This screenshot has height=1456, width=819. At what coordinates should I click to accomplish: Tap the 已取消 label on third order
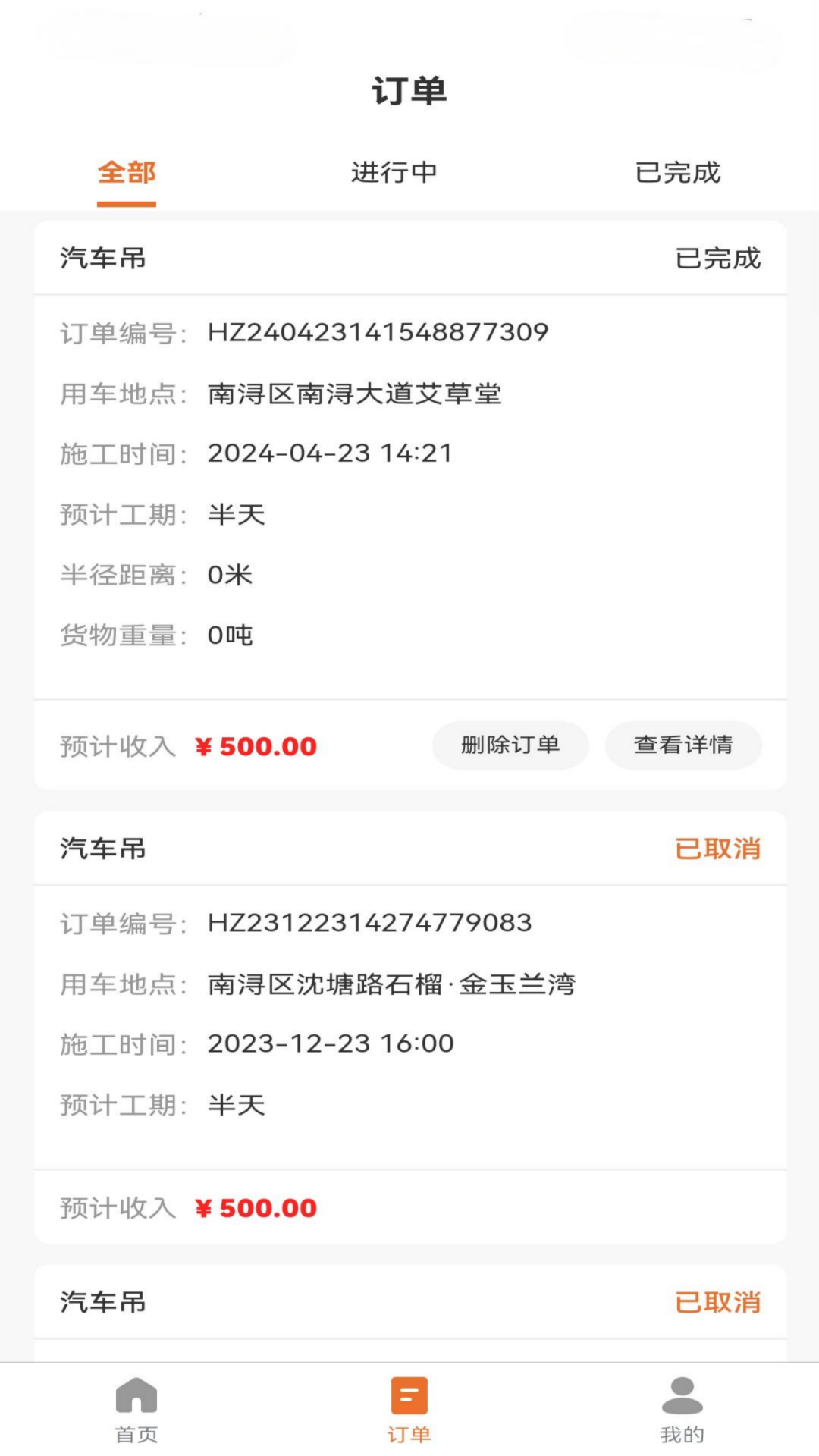click(x=719, y=1302)
